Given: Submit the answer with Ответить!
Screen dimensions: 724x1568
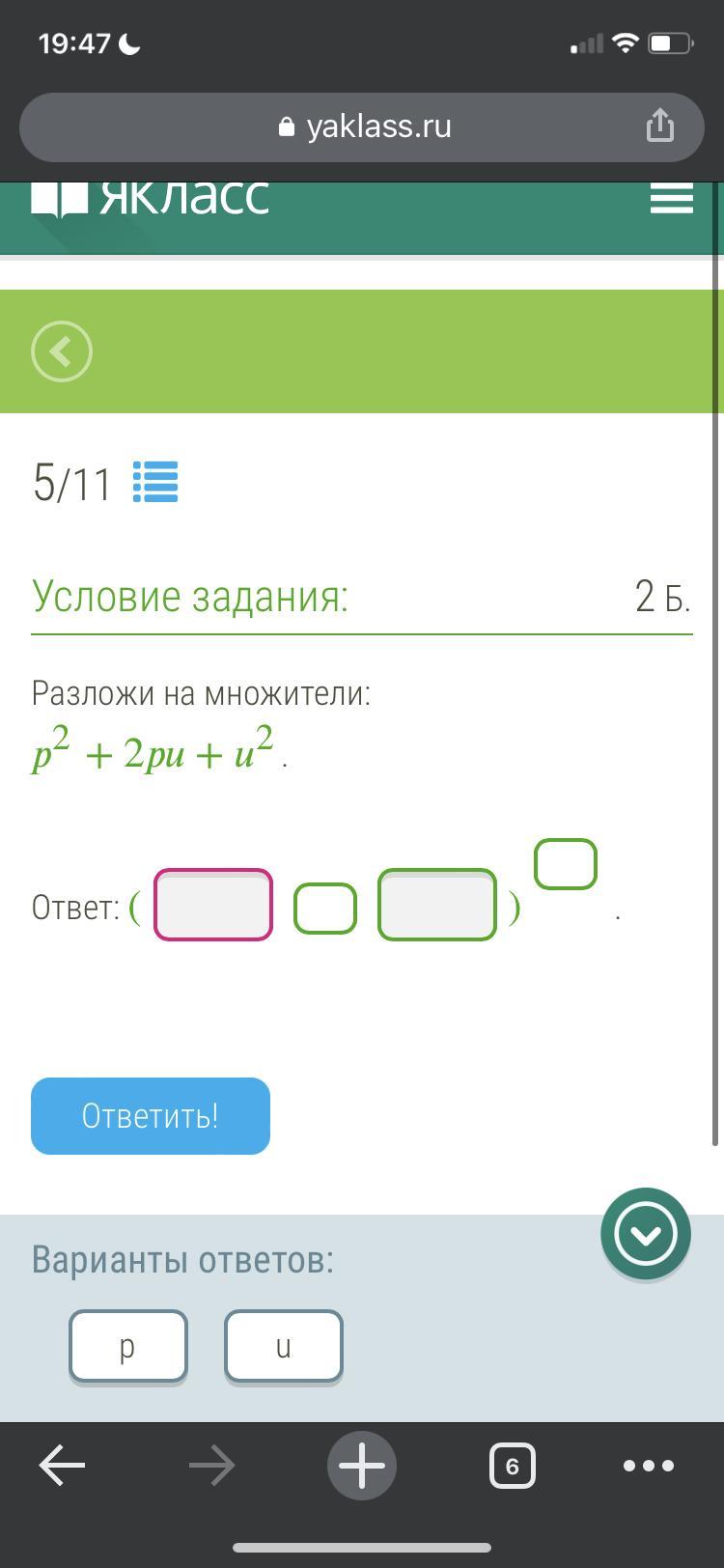Looking at the screenshot, I should click(151, 1116).
